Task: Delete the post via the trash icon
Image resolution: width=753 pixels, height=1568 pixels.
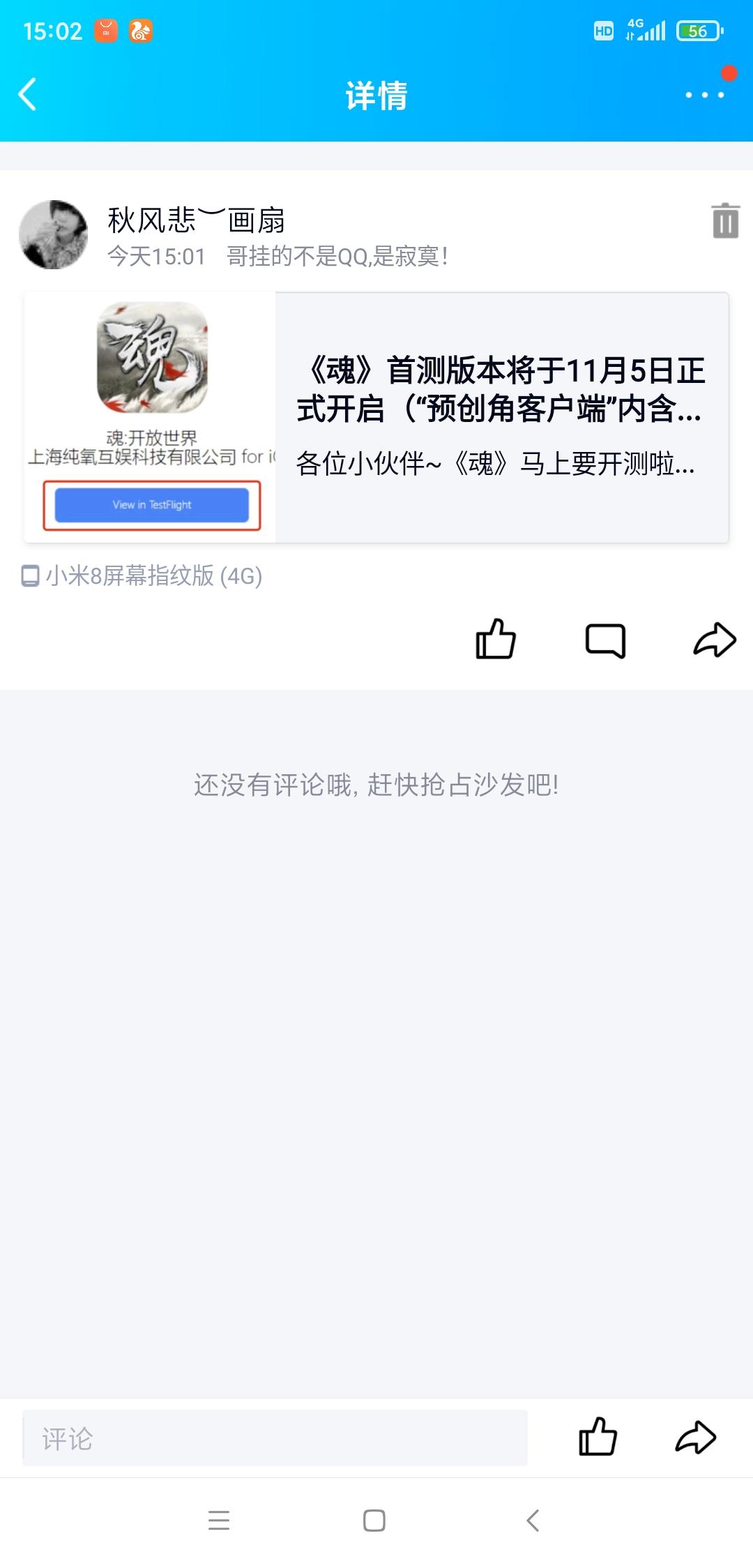Action: coord(726,220)
